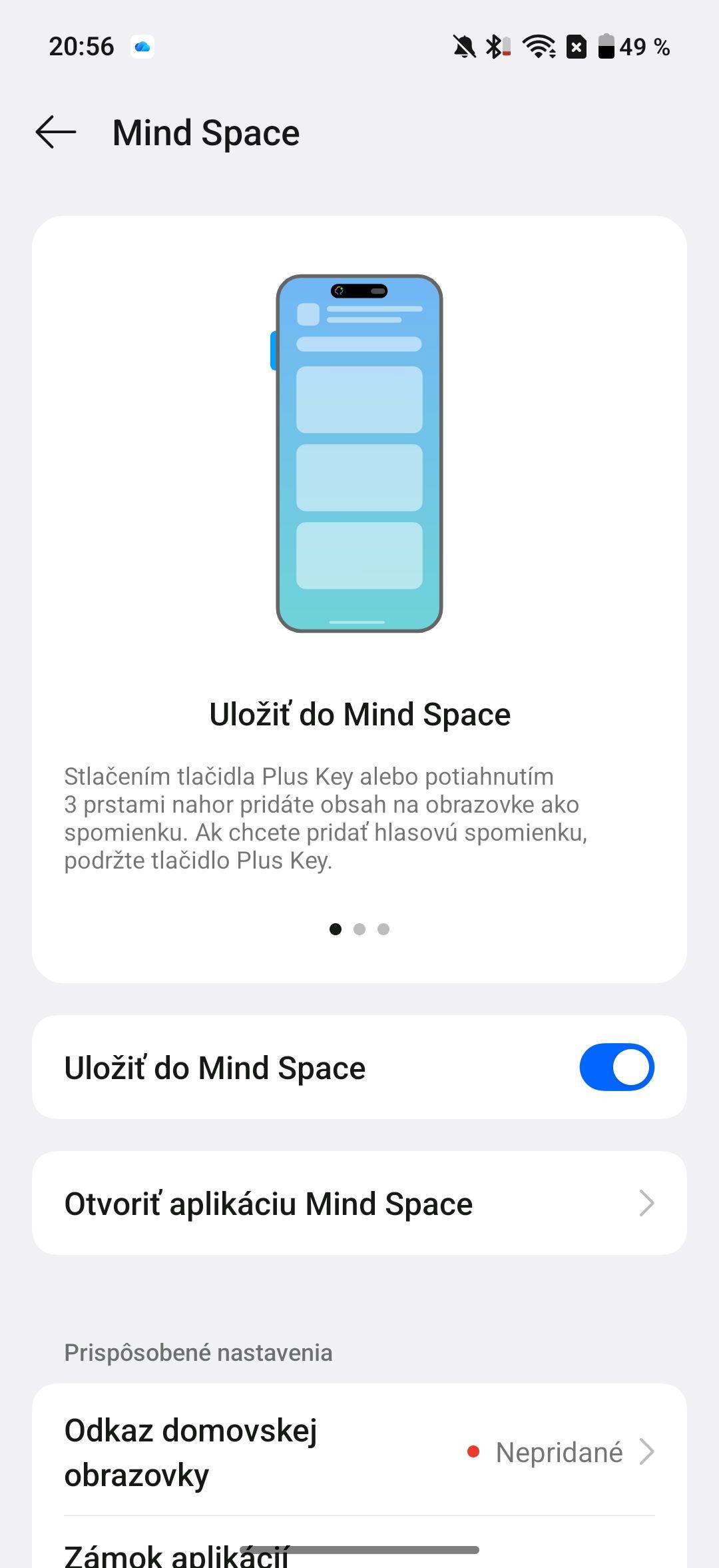
Task: Select the second page indicator dot
Action: (359, 929)
